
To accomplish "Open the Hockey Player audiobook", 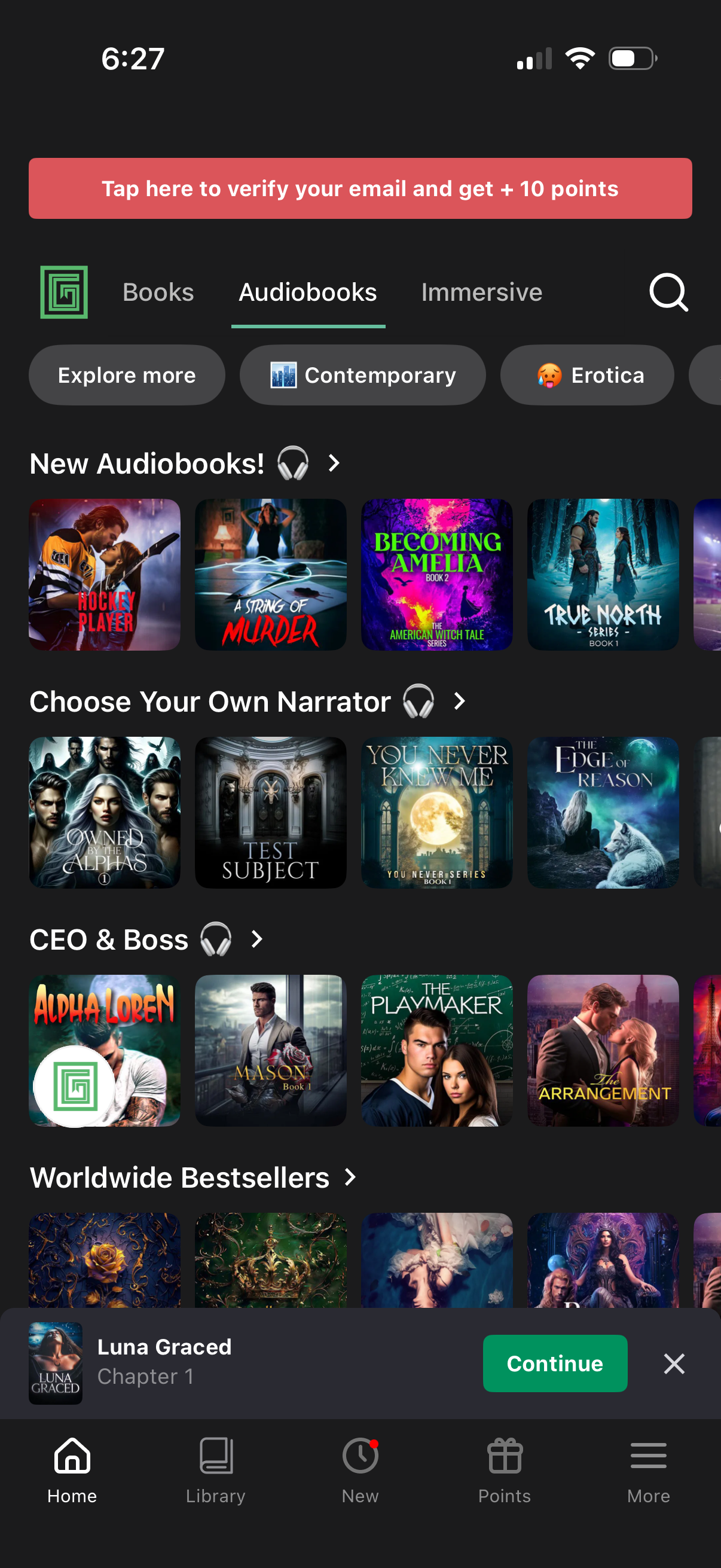I will [x=105, y=575].
